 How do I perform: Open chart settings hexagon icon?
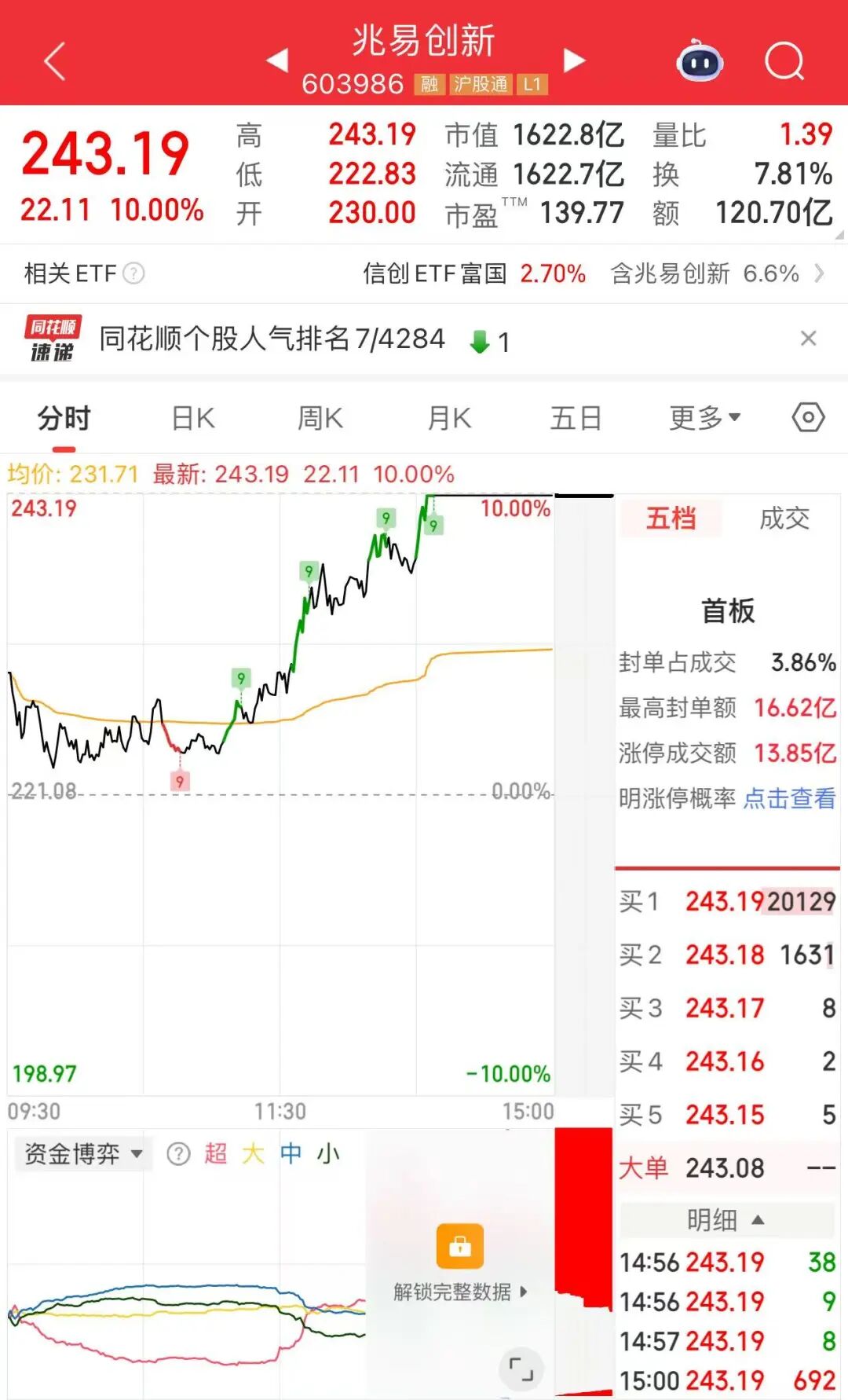click(808, 417)
